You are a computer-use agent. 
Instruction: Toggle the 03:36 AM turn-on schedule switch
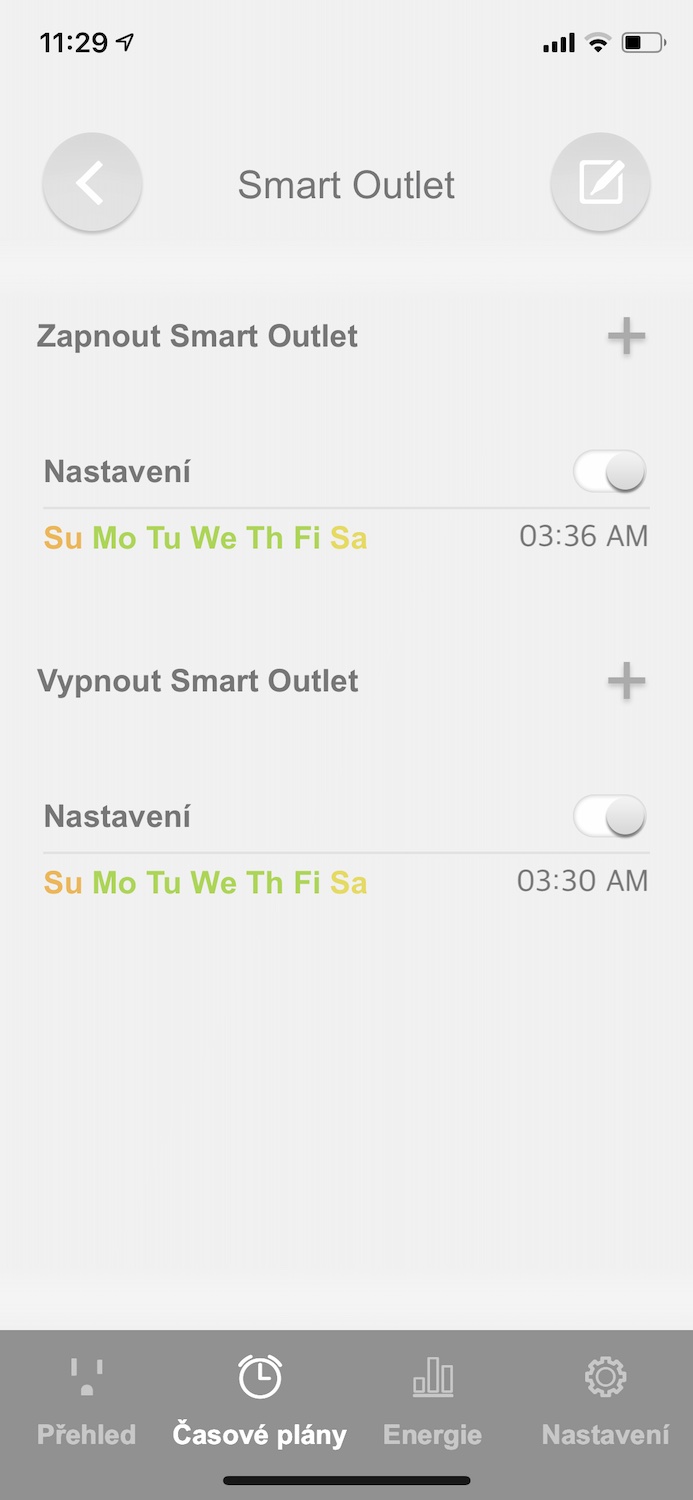pyautogui.click(x=609, y=471)
